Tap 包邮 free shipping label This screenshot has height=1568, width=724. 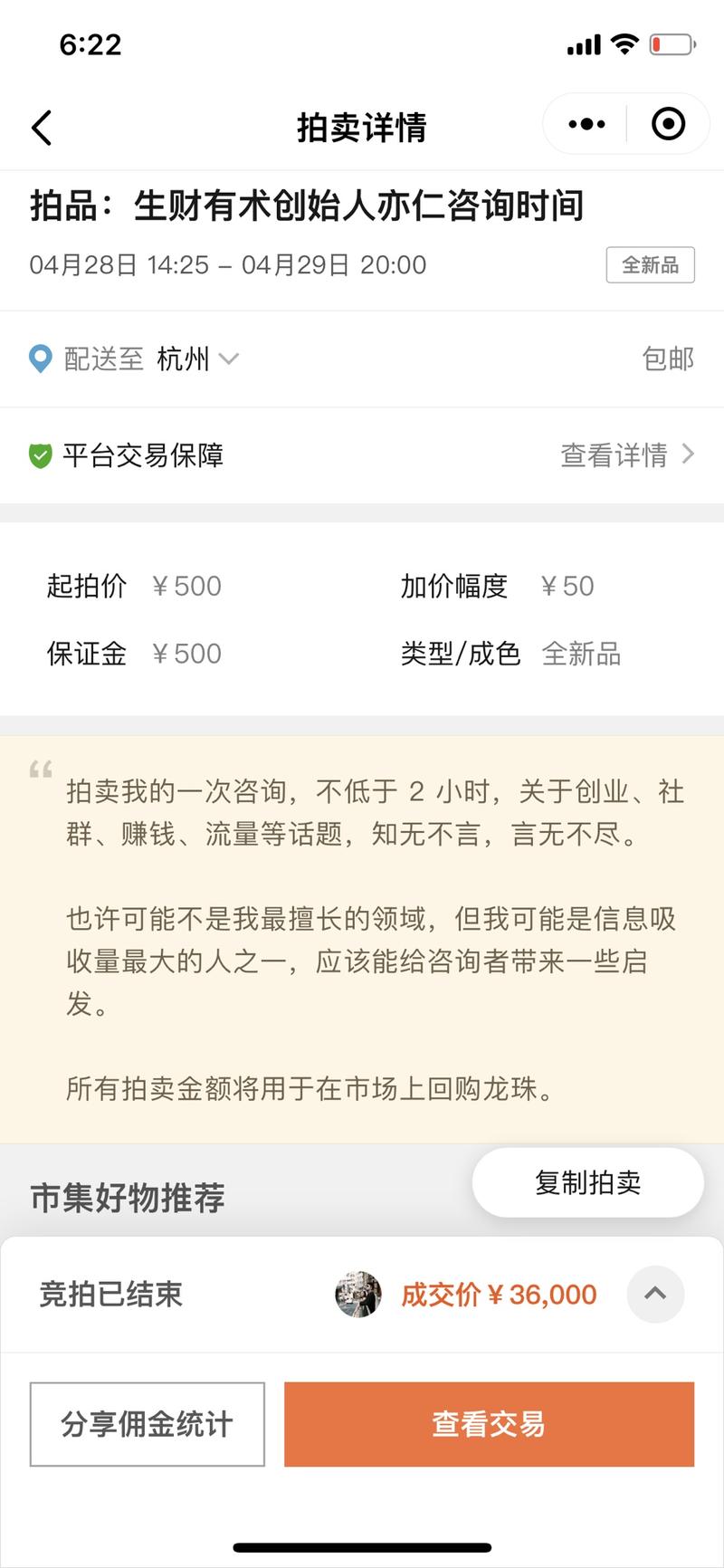[669, 359]
